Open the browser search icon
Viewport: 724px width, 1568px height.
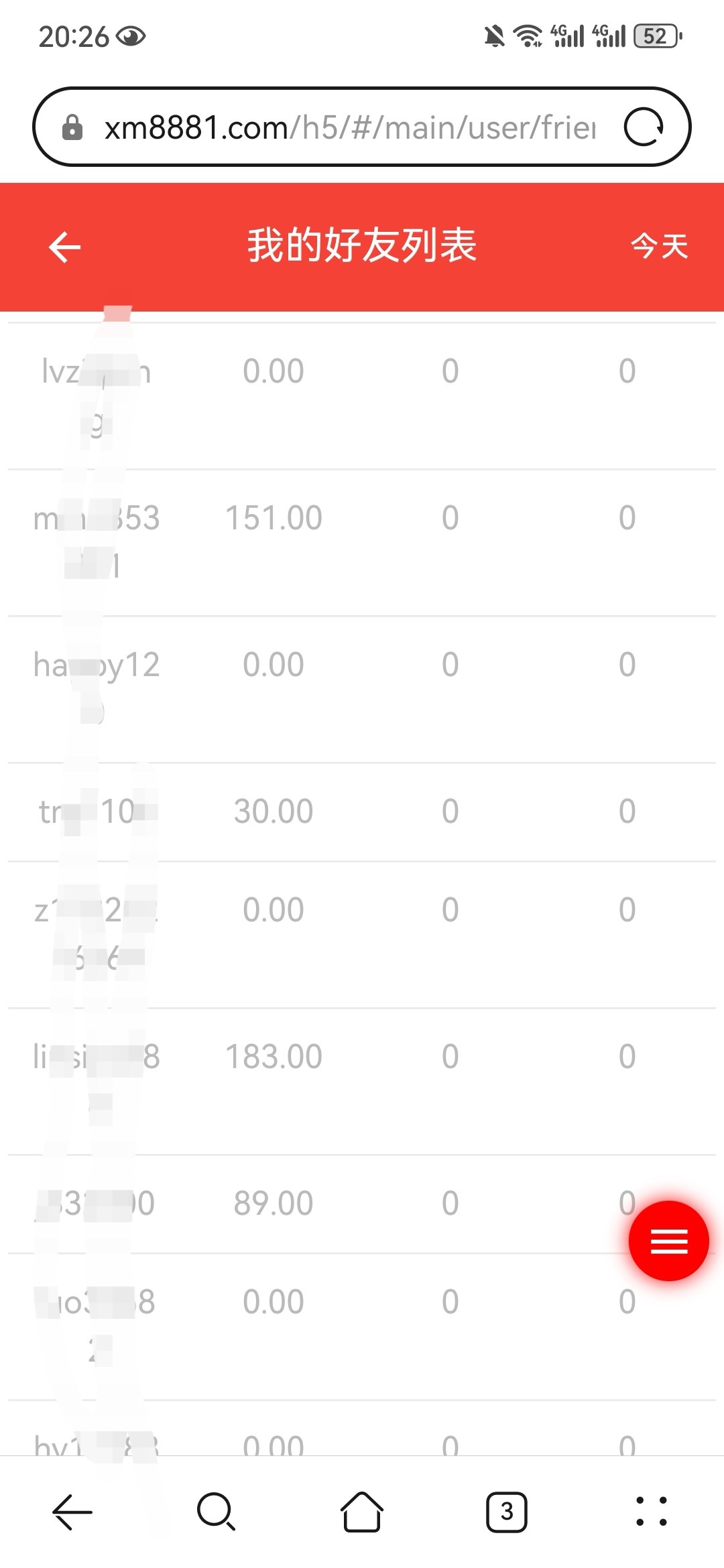(x=216, y=1512)
